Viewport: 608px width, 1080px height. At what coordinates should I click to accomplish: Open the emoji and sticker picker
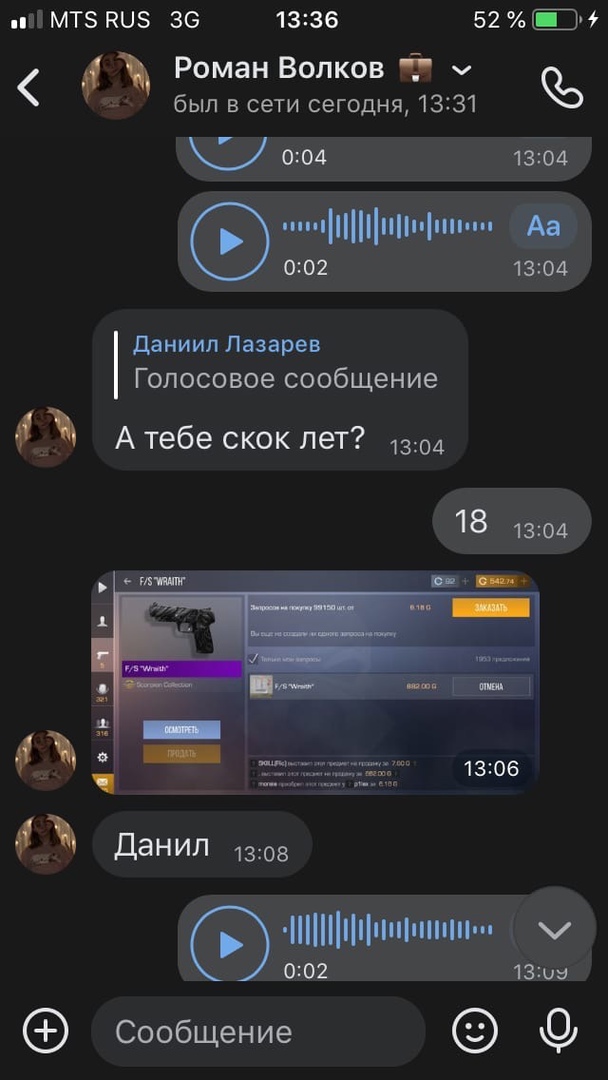pyautogui.click(x=475, y=1031)
